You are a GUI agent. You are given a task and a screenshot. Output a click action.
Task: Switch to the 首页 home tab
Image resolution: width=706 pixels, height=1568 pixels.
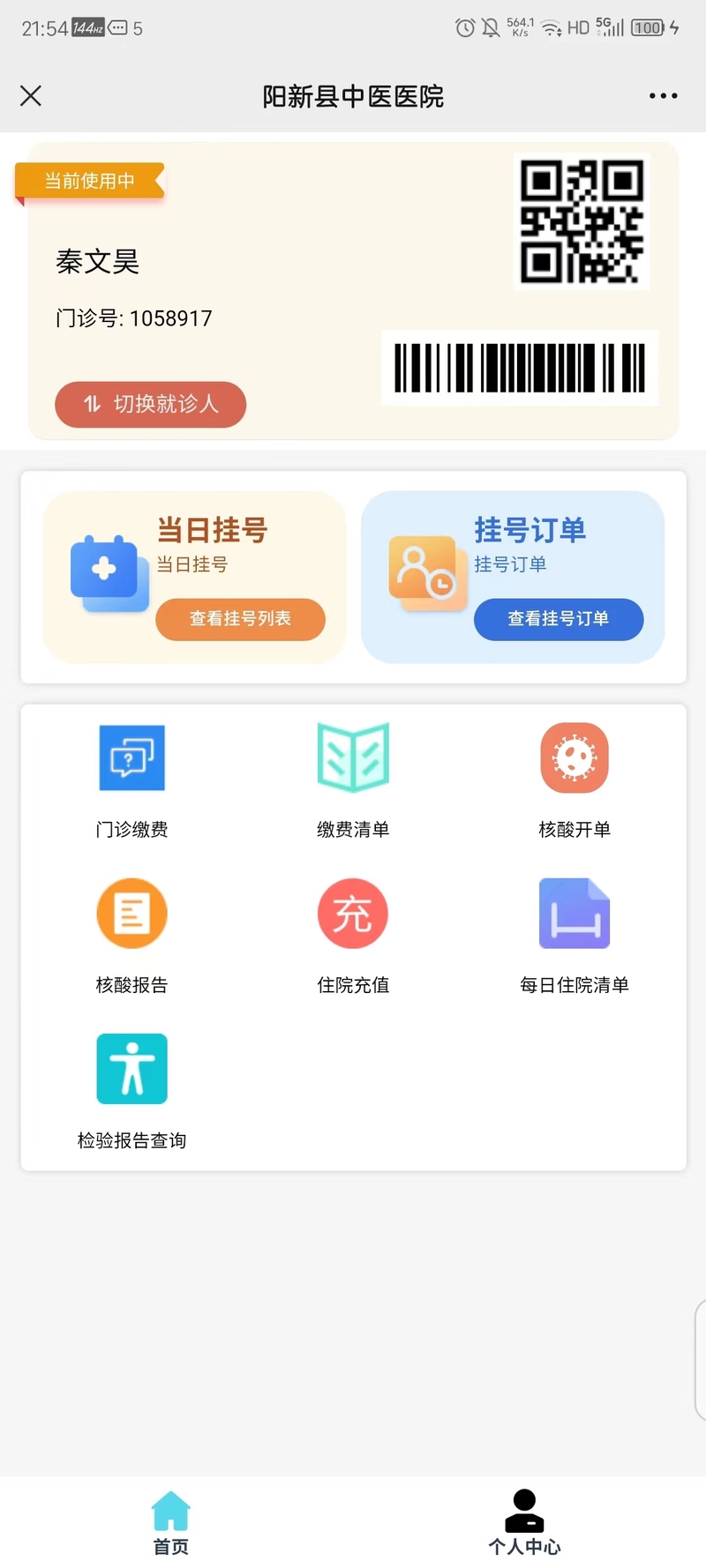point(171,1523)
